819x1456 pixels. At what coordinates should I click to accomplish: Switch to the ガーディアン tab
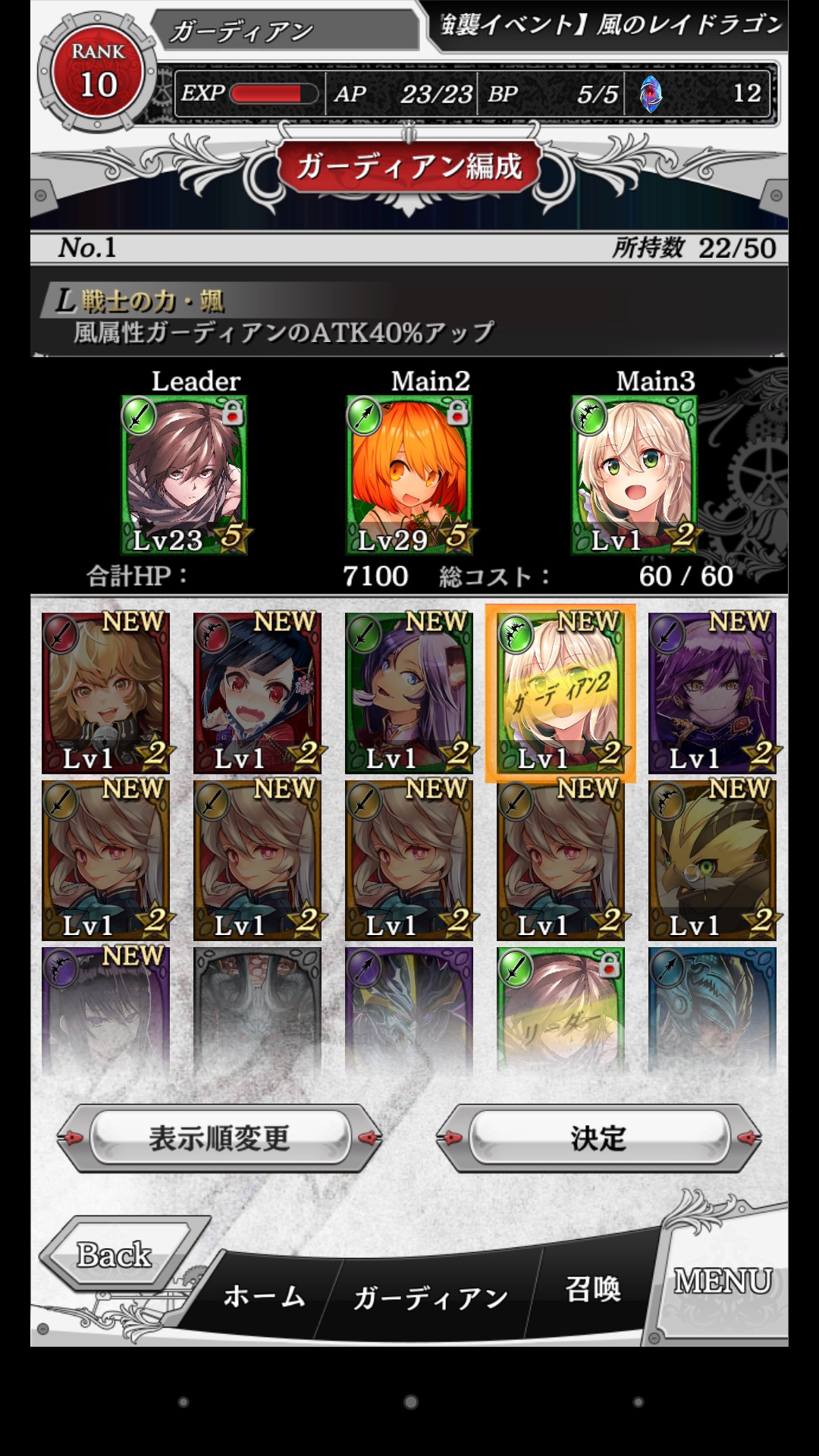[x=430, y=1298]
